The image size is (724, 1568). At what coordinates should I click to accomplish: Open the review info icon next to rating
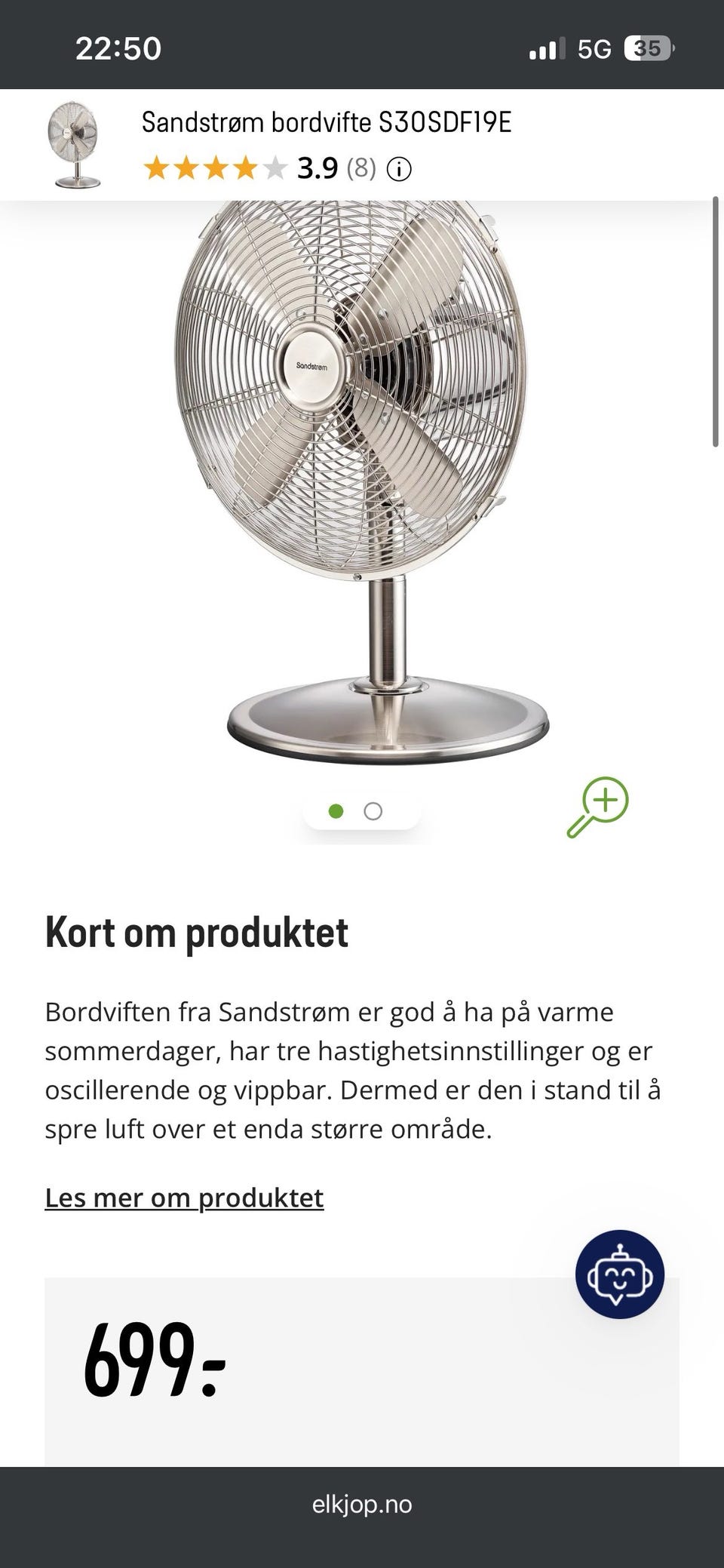coord(398,169)
